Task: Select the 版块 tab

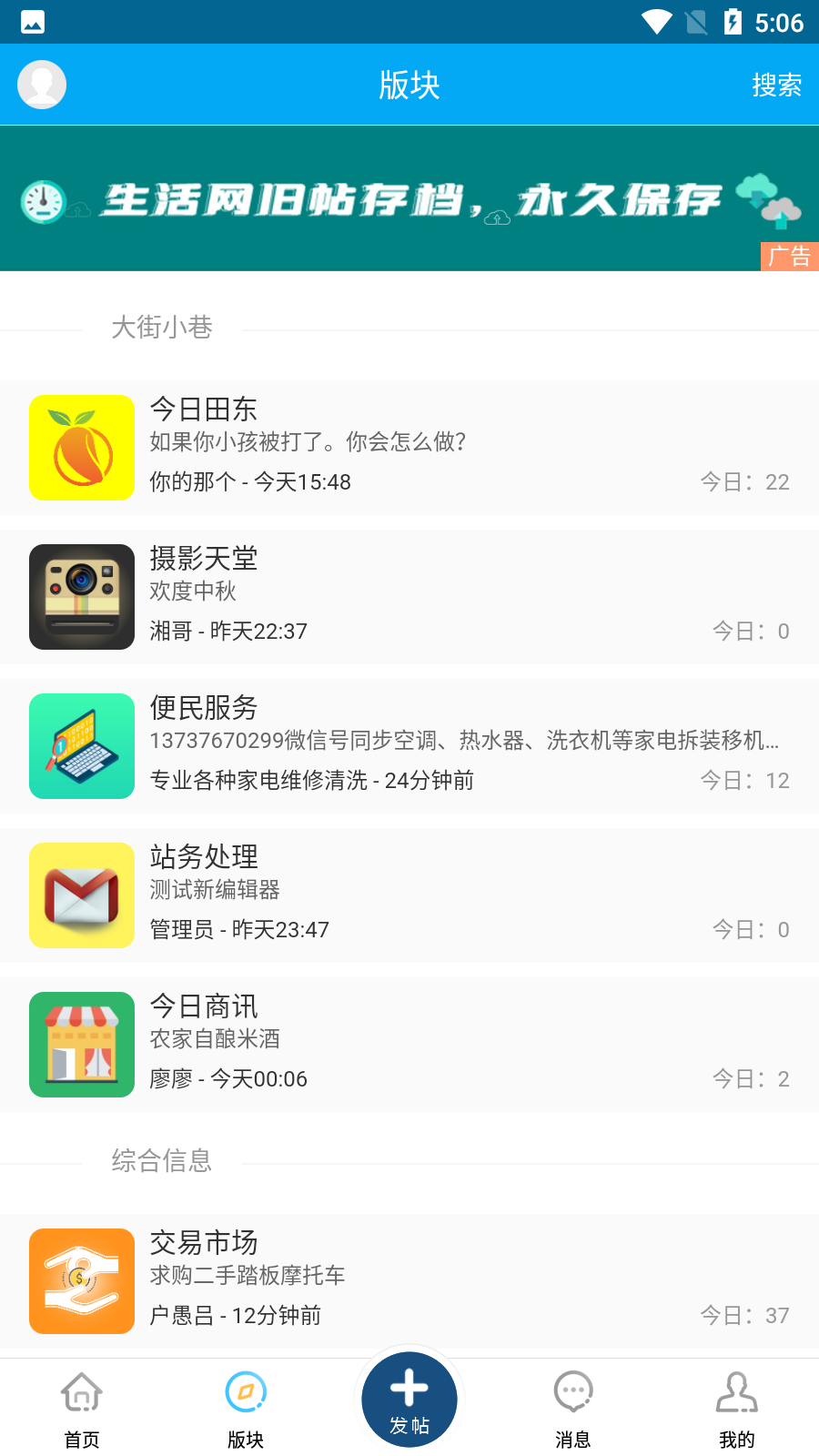Action: (x=246, y=1409)
